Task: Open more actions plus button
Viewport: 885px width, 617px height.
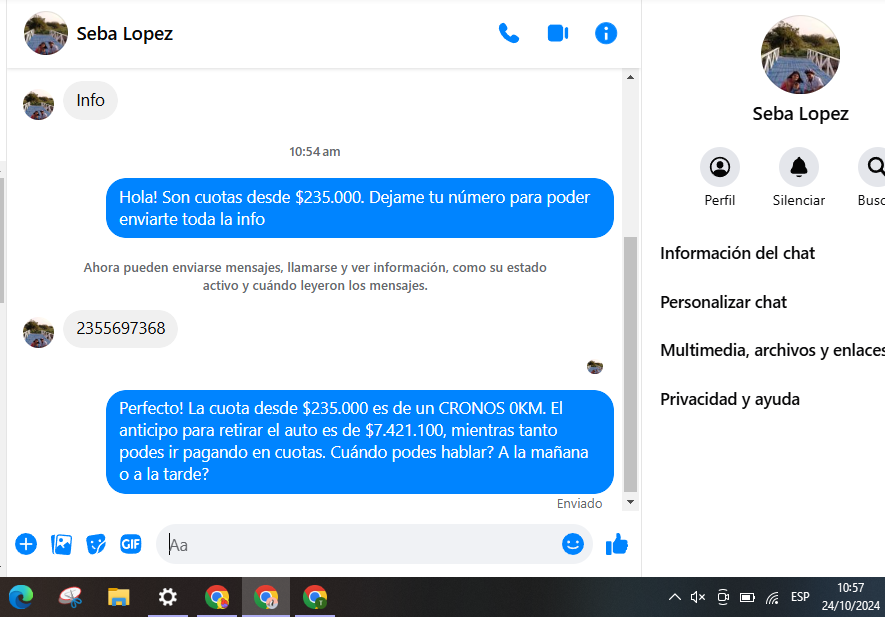Action: 26,544
